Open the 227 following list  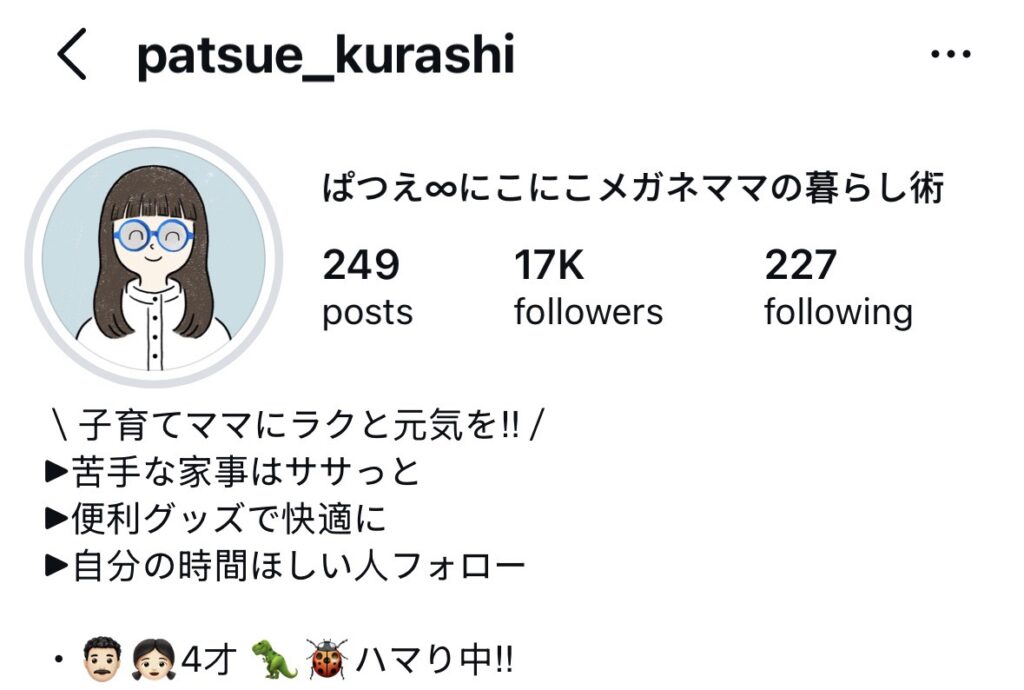(x=838, y=288)
